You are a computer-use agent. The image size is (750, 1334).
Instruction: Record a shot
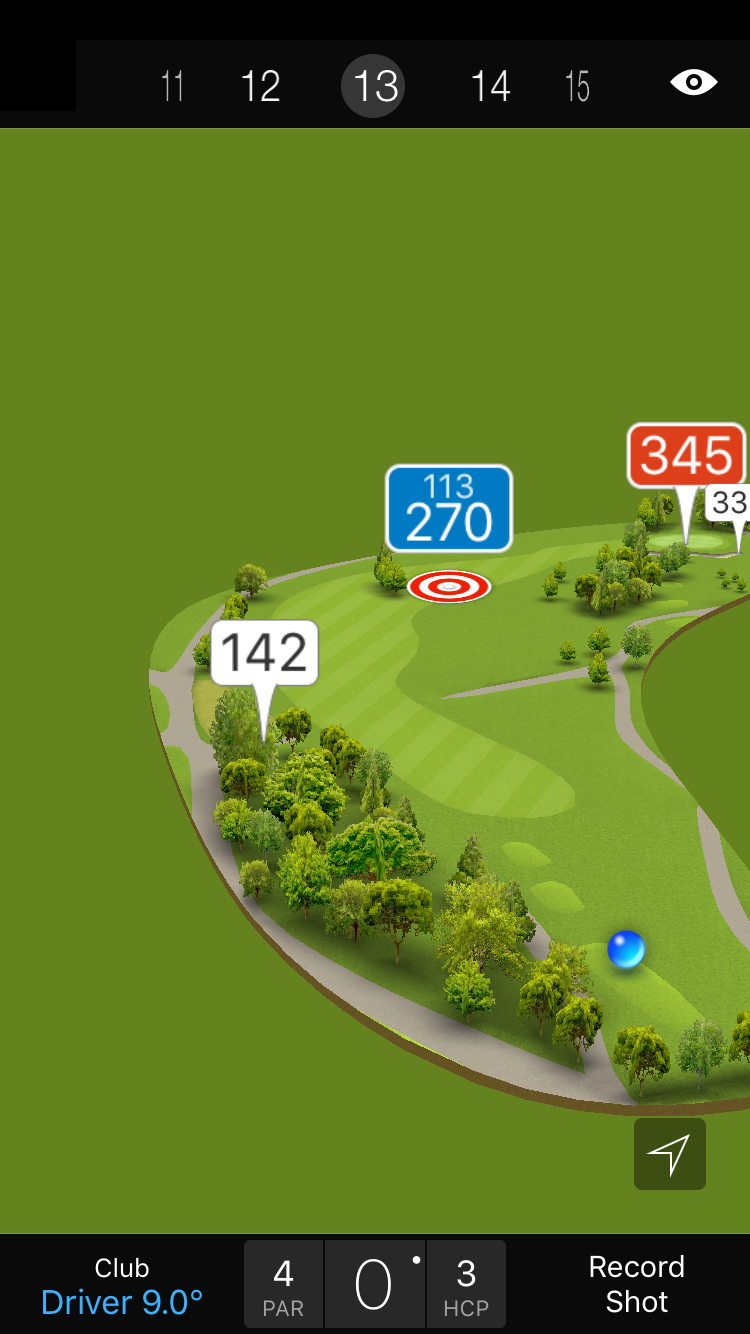(636, 1285)
